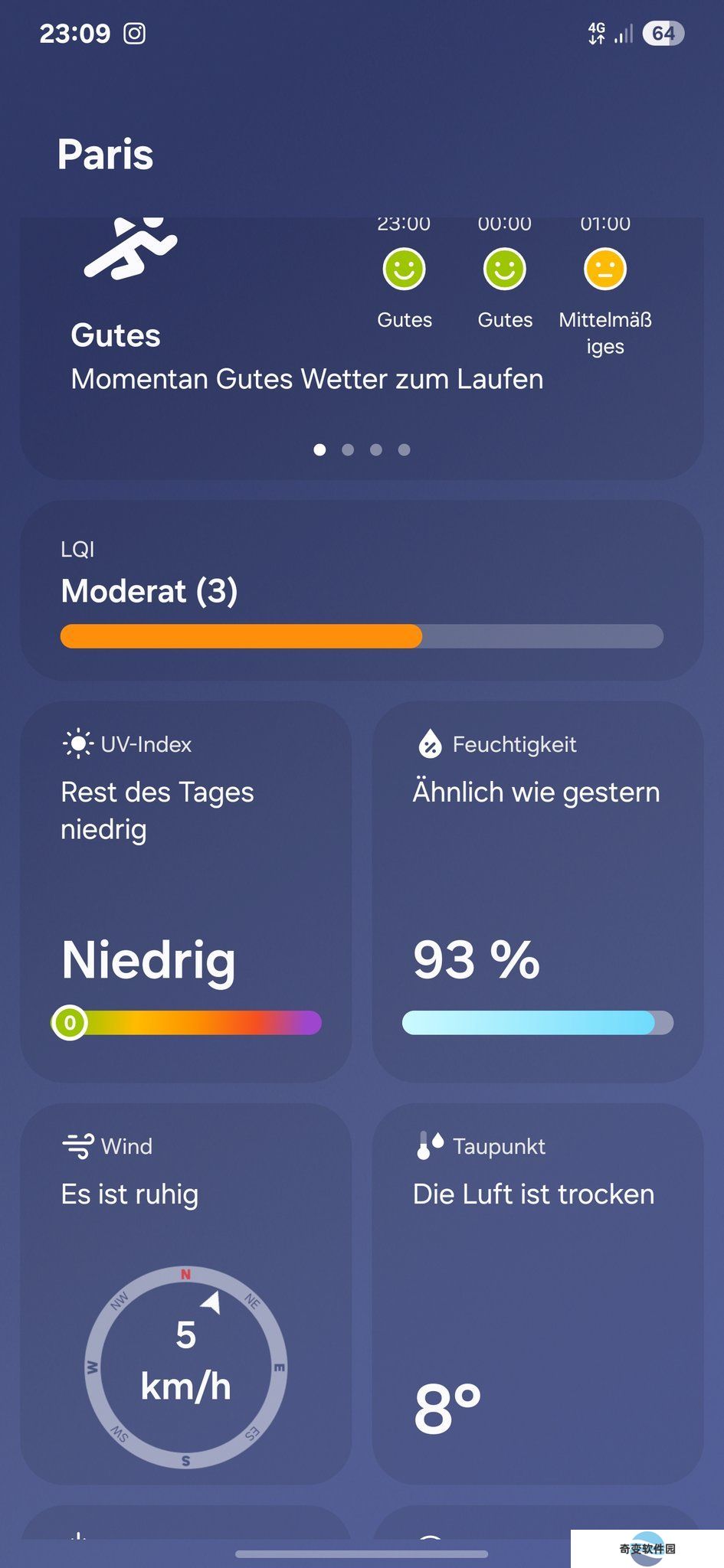Open the Feuchtigkeit humidity card
Image resolution: width=724 pixels, height=1568 pixels.
tap(537, 891)
